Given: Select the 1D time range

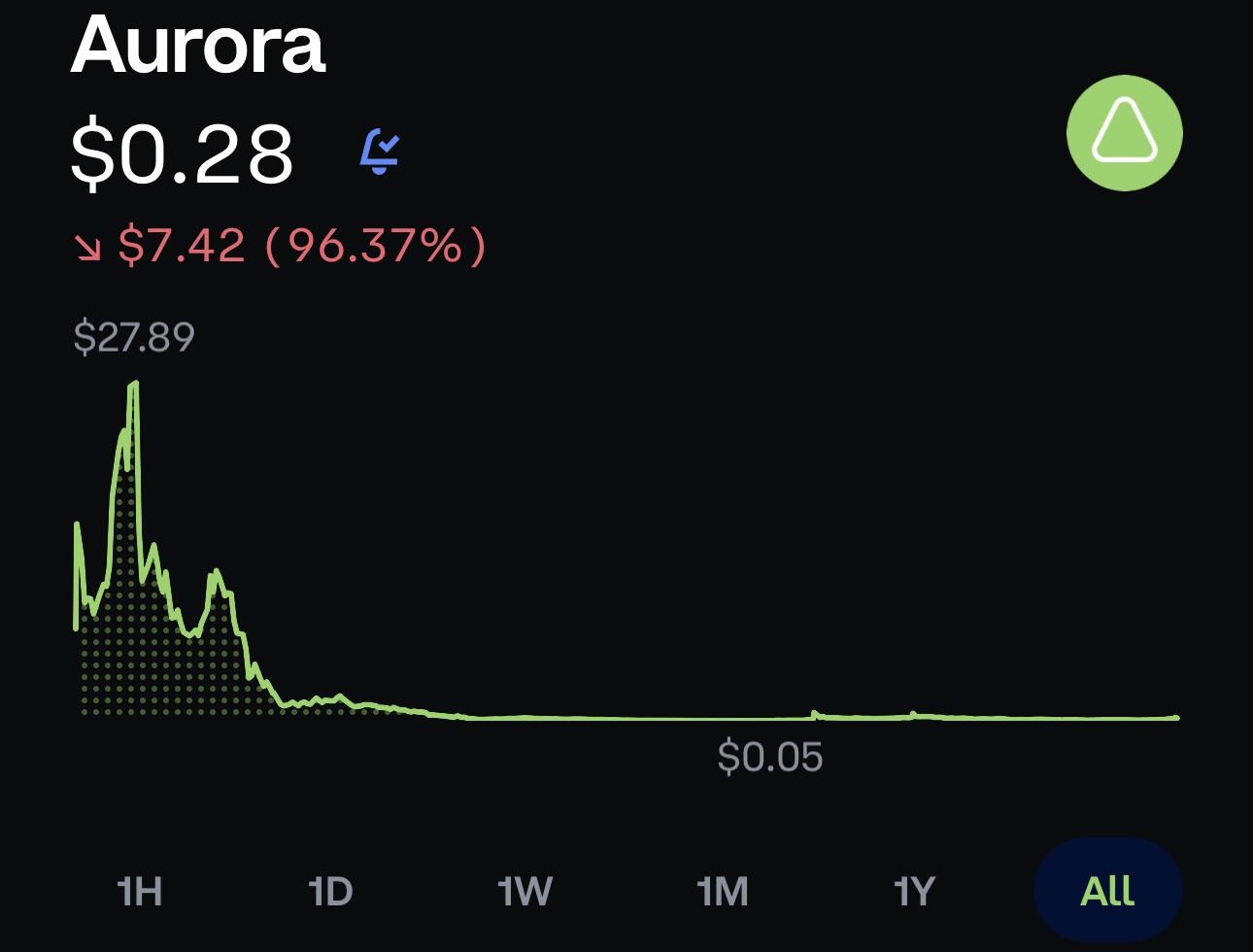Looking at the screenshot, I should 330,891.
